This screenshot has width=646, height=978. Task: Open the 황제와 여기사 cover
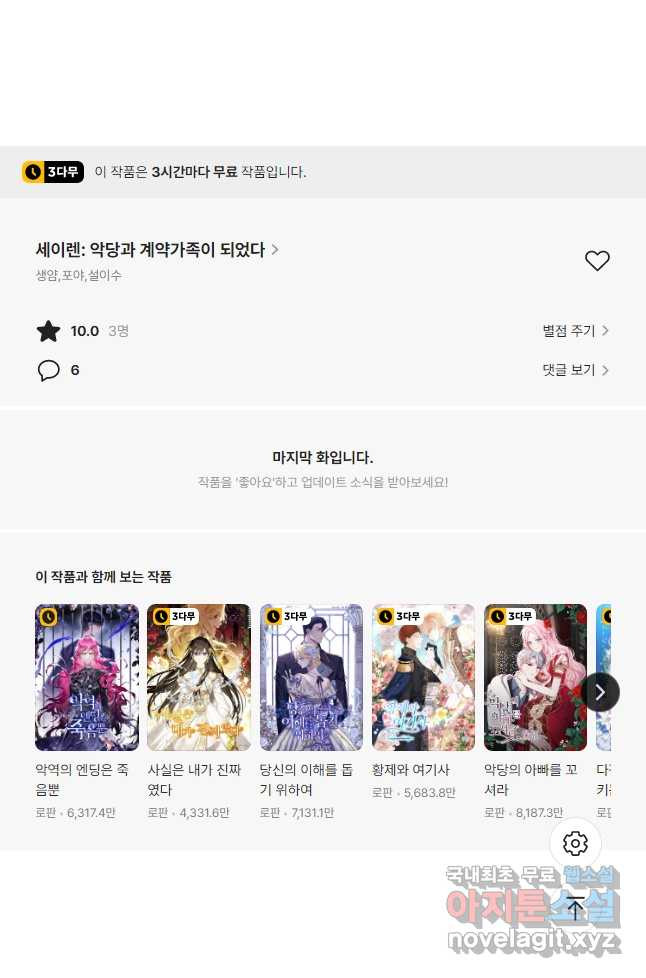pos(423,677)
